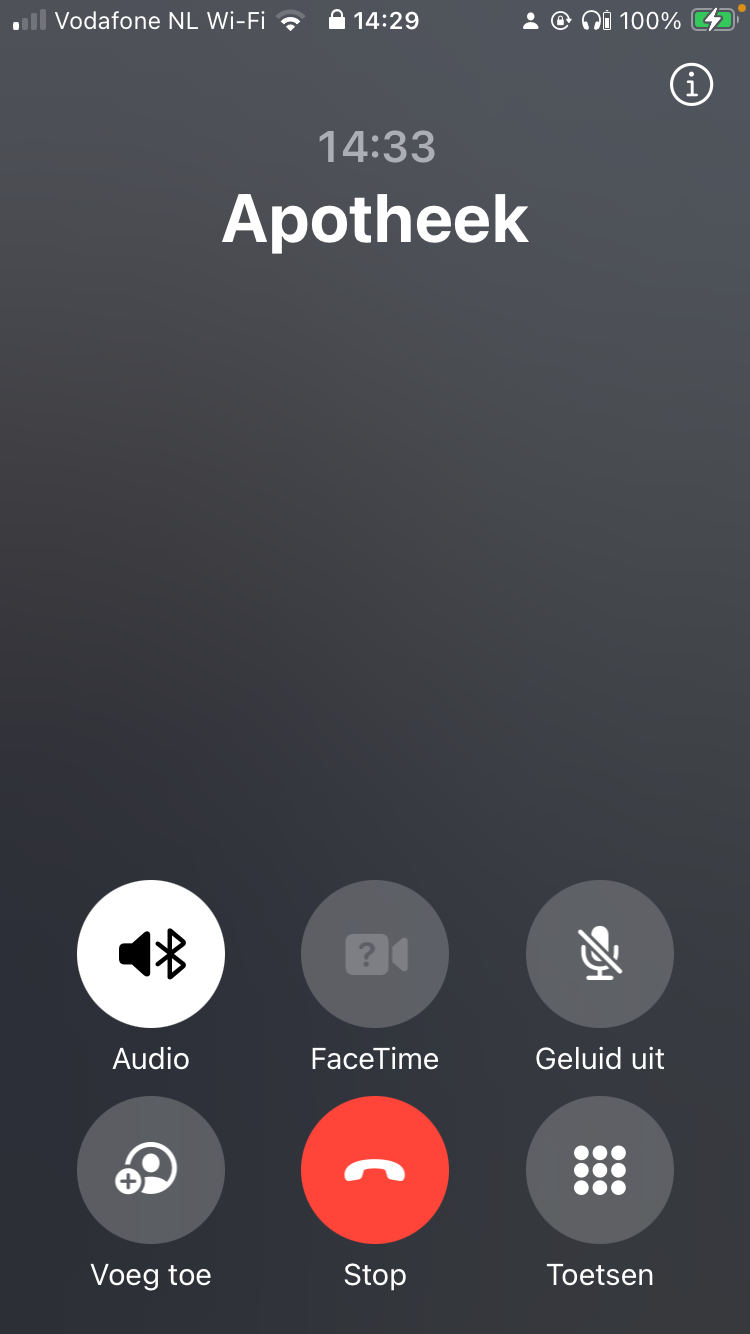Start a FaceTime video call
The image size is (750, 1334).
click(375, 954)
